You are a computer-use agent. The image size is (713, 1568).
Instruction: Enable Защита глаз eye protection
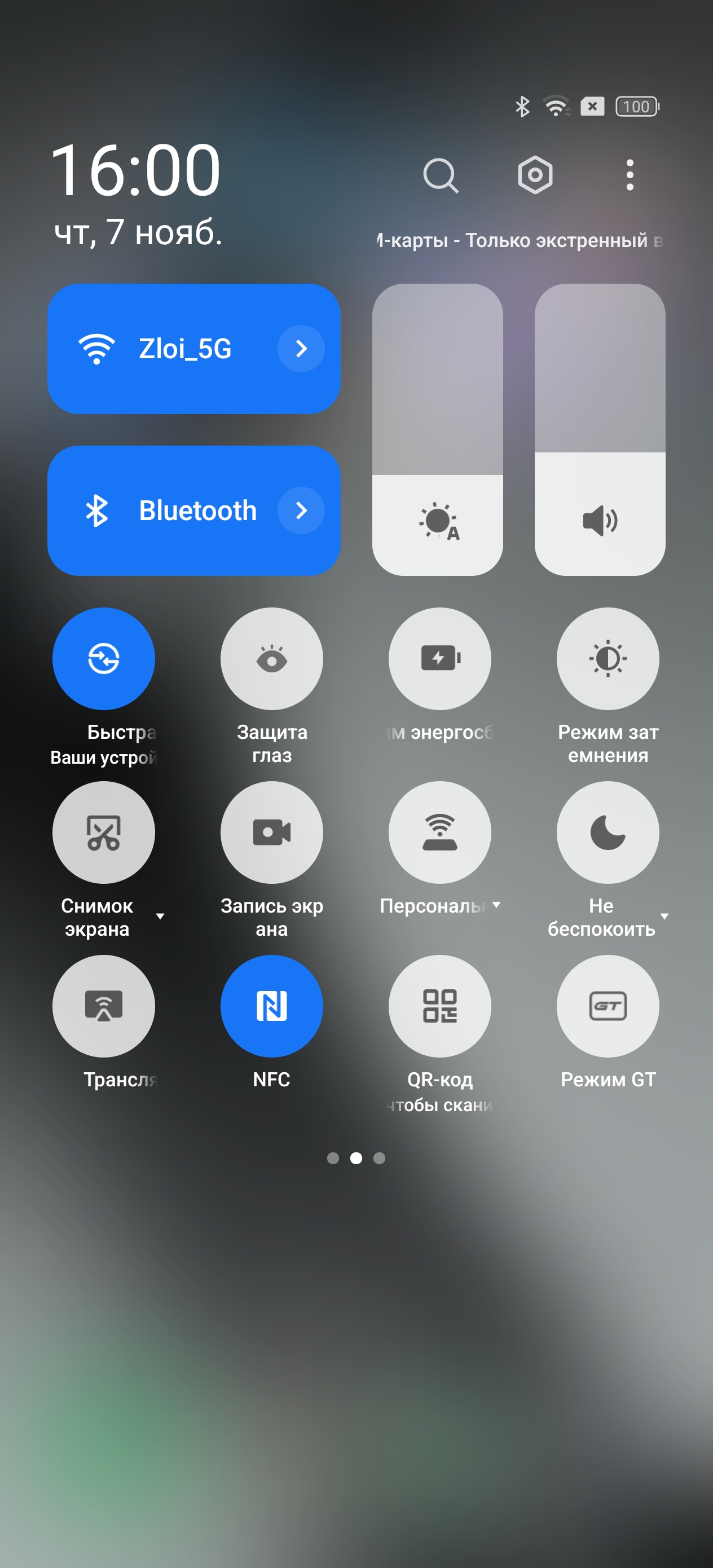271,659
